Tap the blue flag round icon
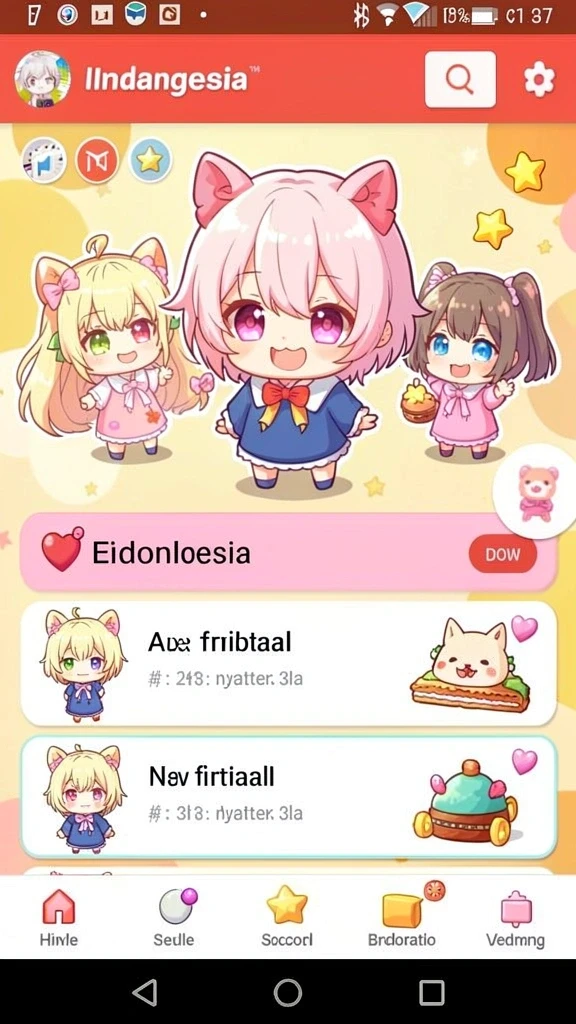The width and height of the screenshot is (576, 1024). [x=44, y=160]
